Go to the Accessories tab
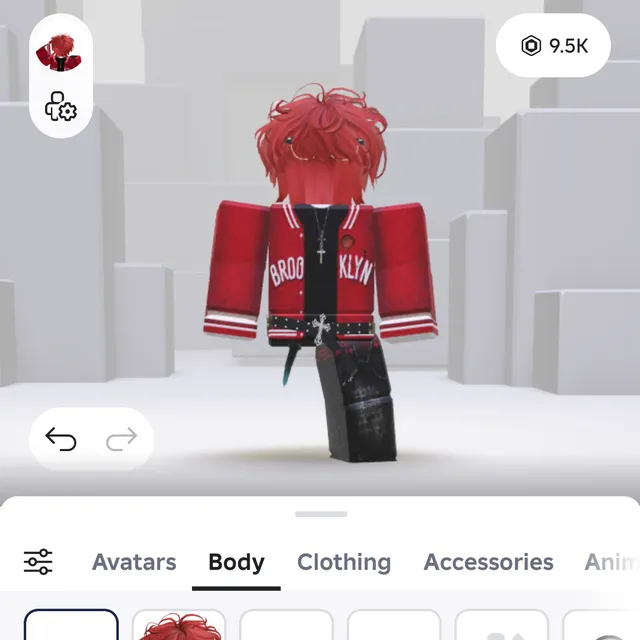The image size is (640, 640). 488,562
